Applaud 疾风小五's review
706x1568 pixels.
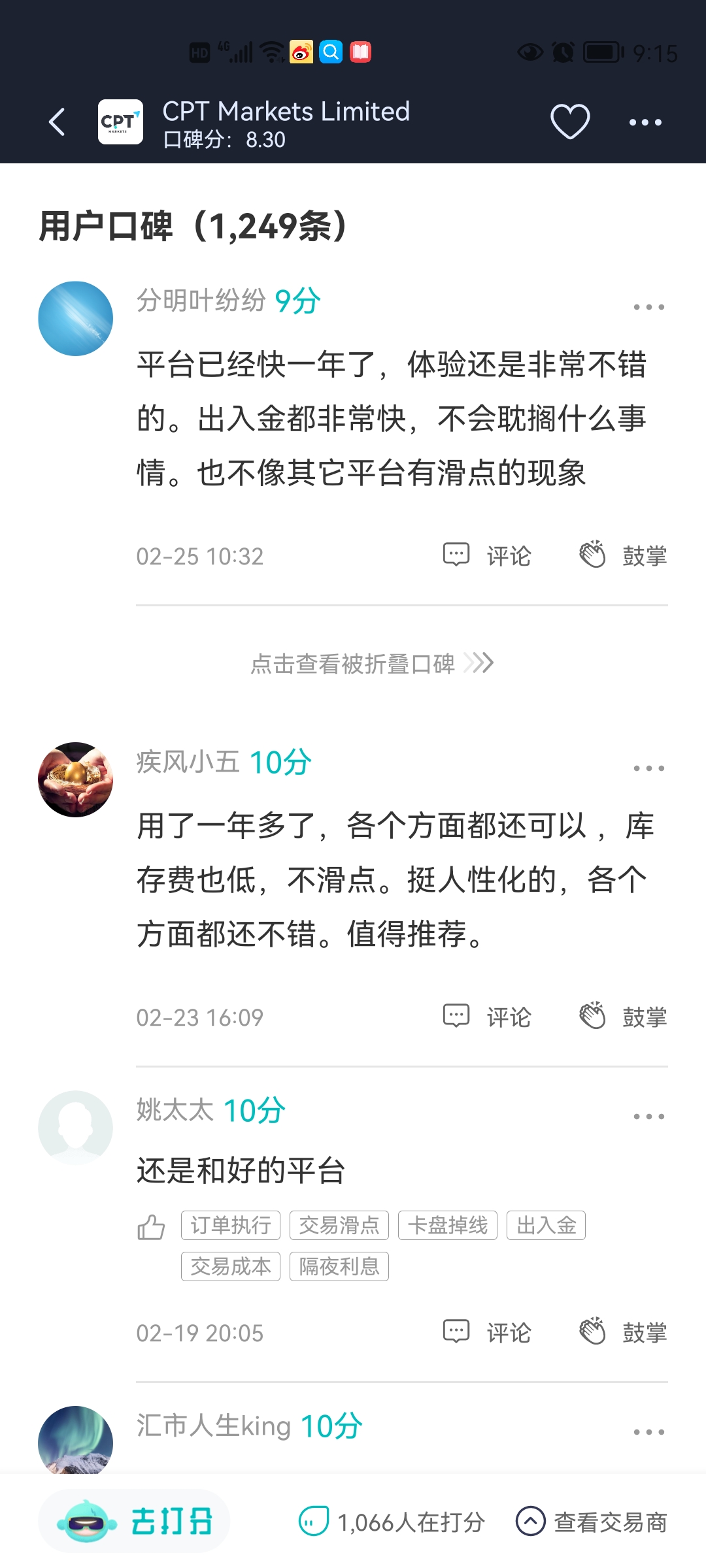(623, 1017)
